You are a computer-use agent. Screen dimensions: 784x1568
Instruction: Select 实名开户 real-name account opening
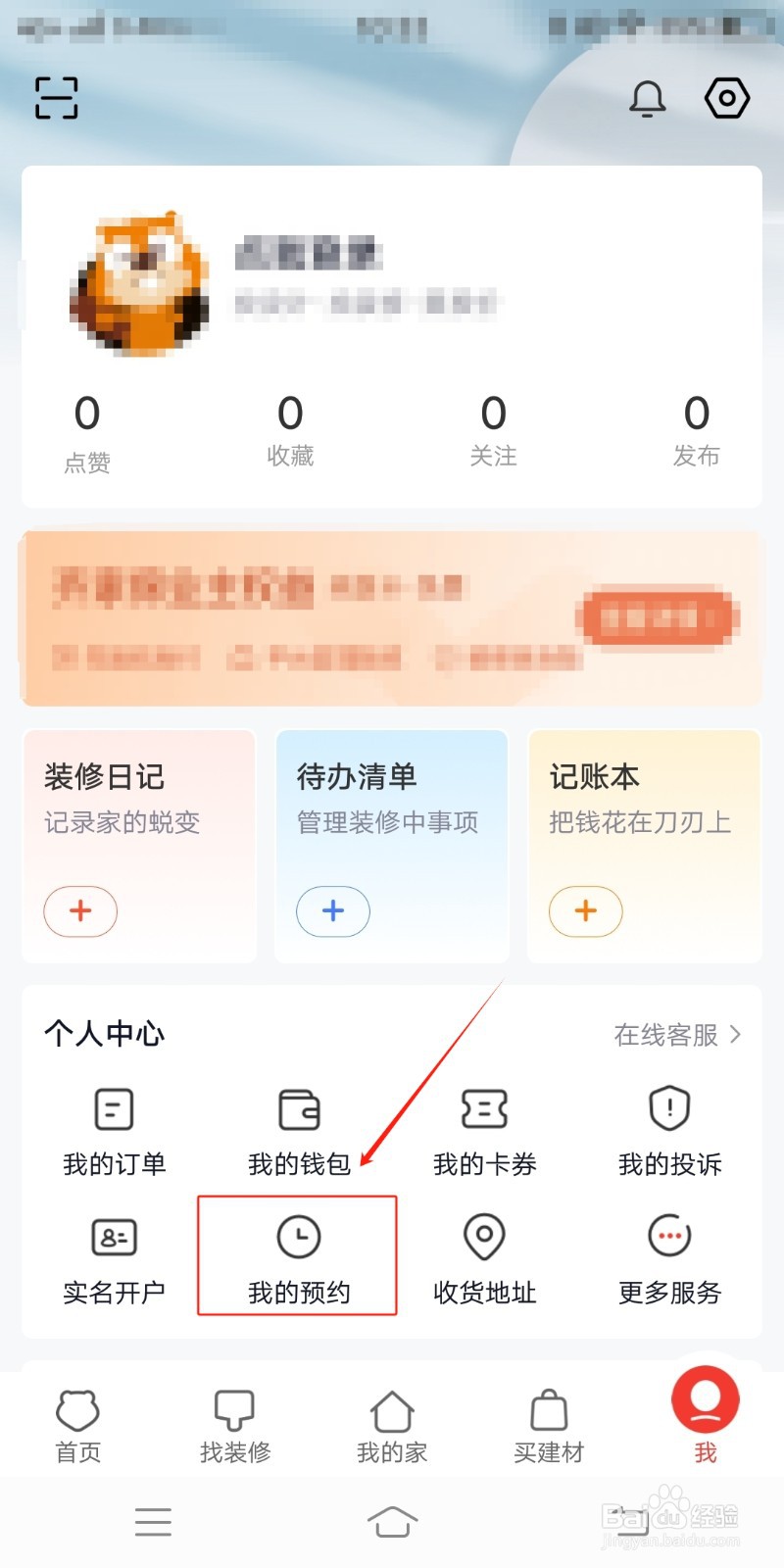tap(113, 1257)
